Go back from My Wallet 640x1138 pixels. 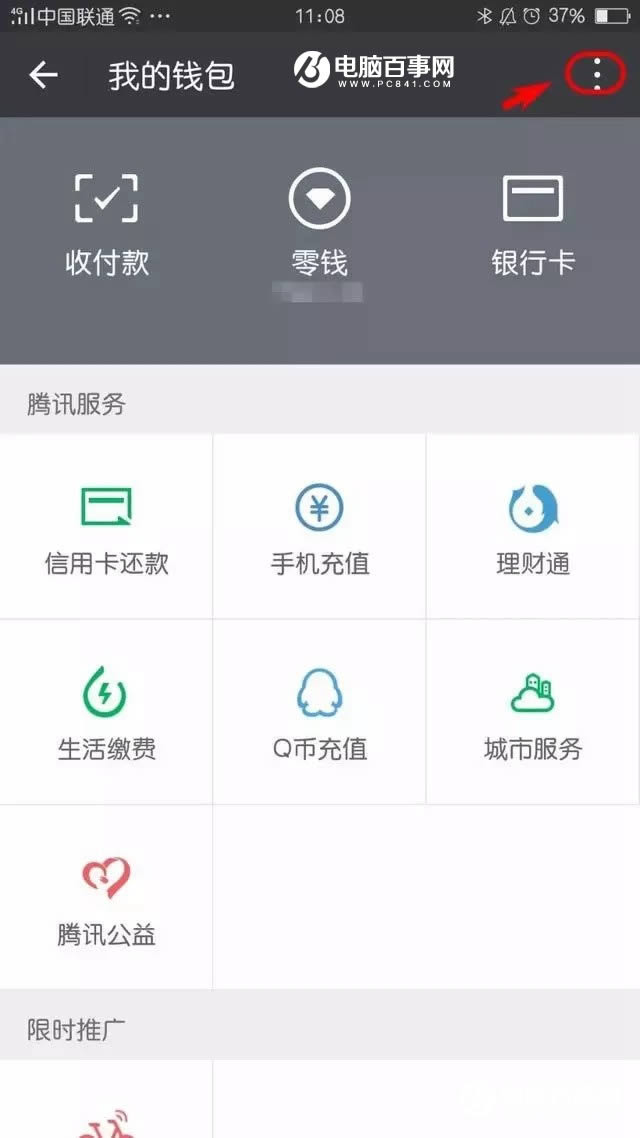tap(43, 75)
